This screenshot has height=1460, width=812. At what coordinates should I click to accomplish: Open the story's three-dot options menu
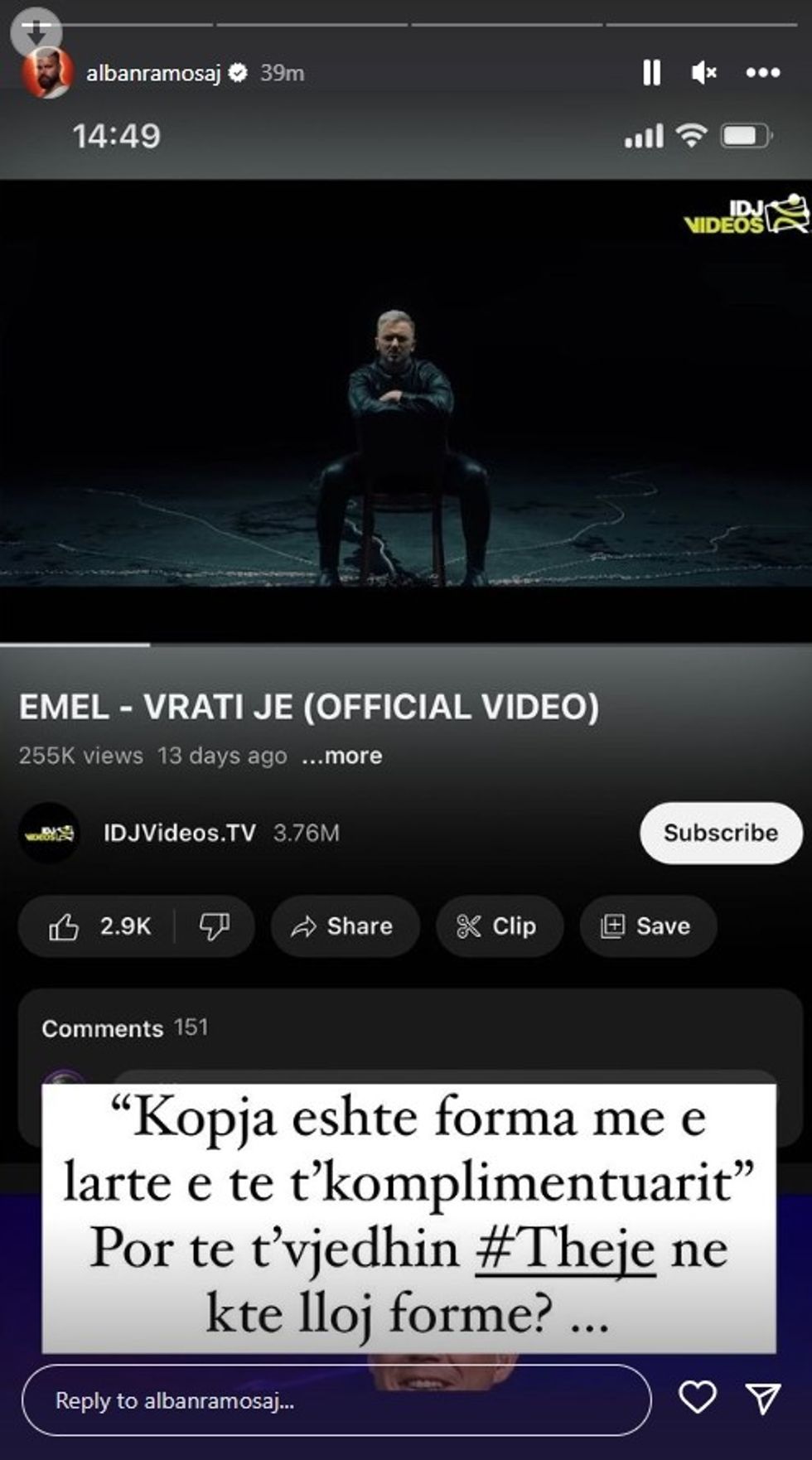point(762,73)
